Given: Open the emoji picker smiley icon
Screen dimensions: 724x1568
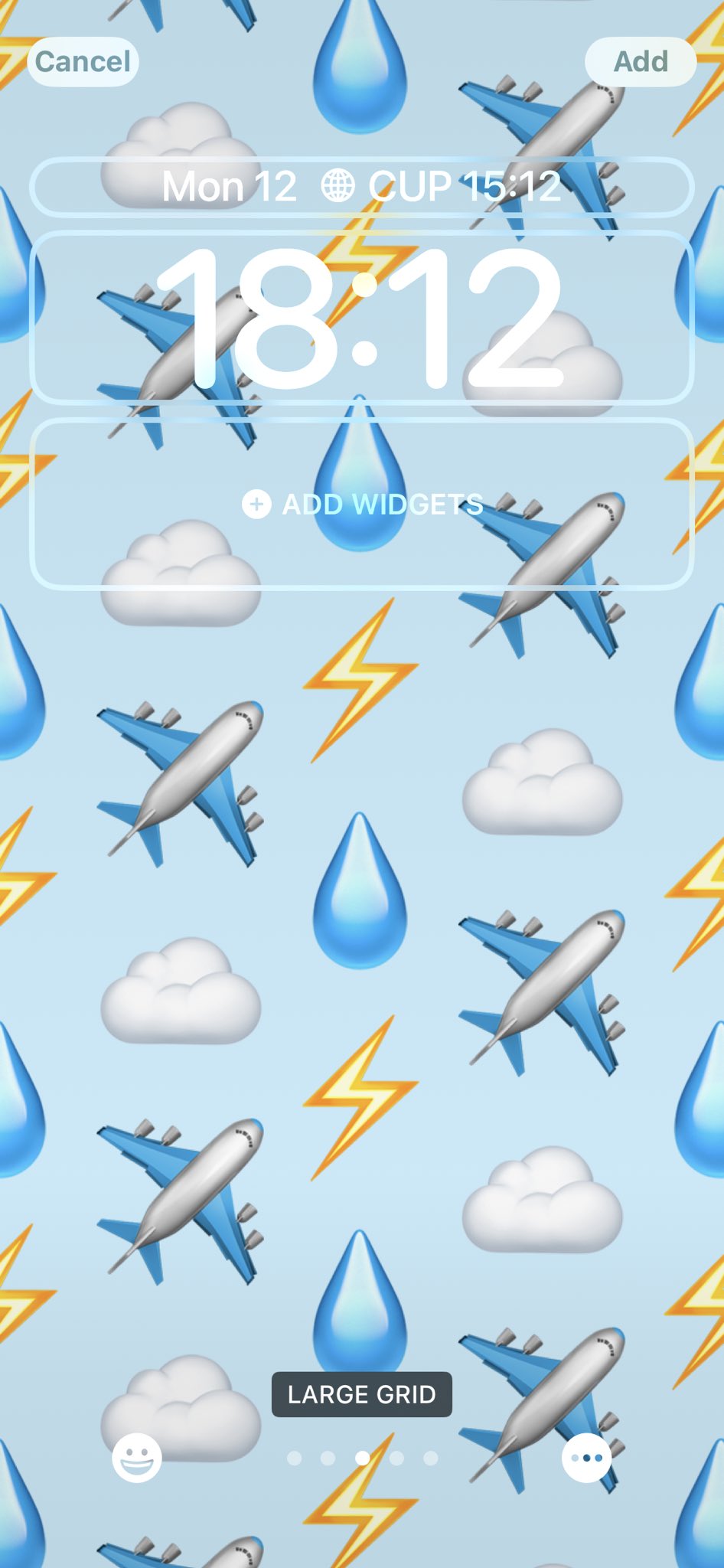Looking at the screenshot, I should pyautogui.click(x=137, y=1458).
